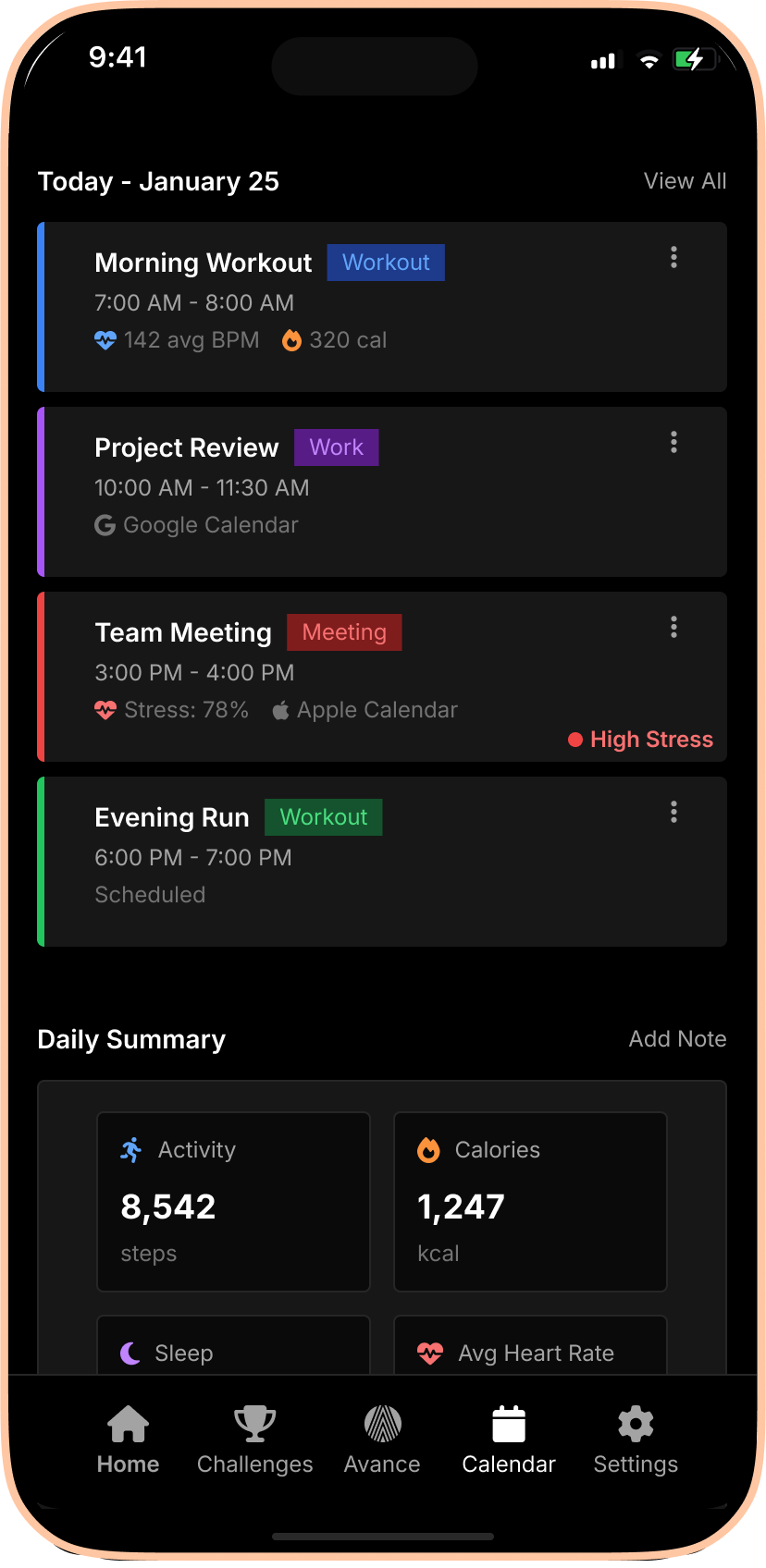Open the Activity steps tile
This screenshot has width=766, height=1568.
pos(233,1201)
